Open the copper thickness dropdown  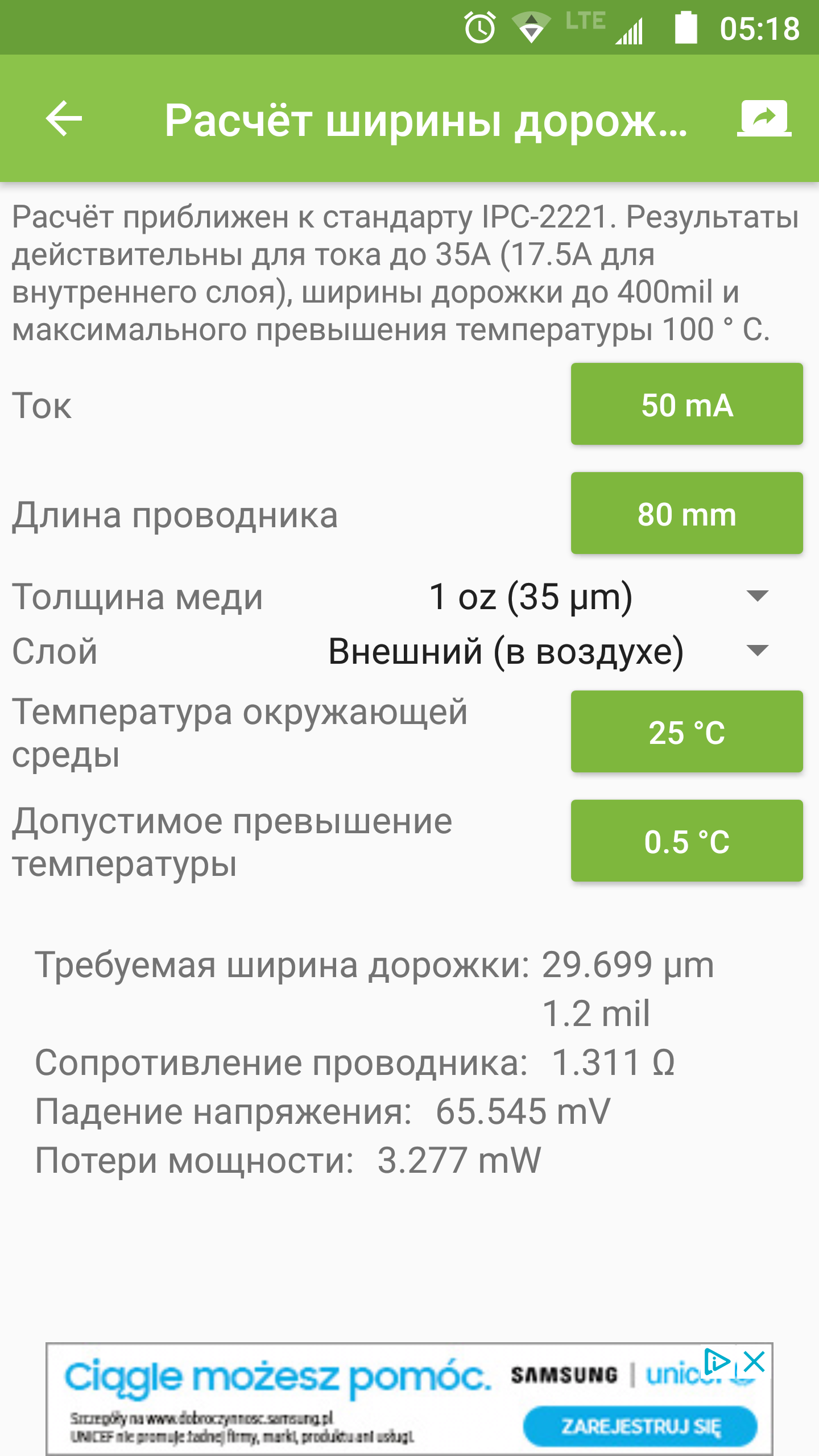(597, 597)
